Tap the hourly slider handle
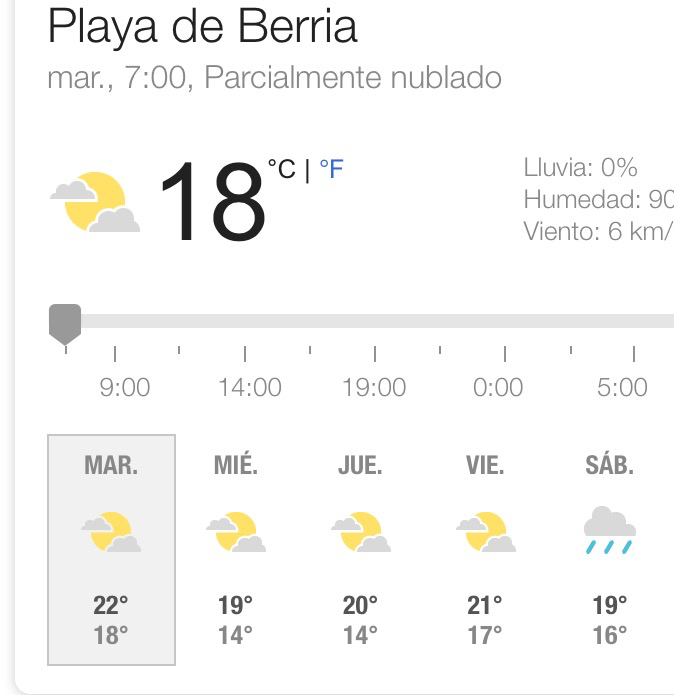674x695 pixels. [65, 323]
